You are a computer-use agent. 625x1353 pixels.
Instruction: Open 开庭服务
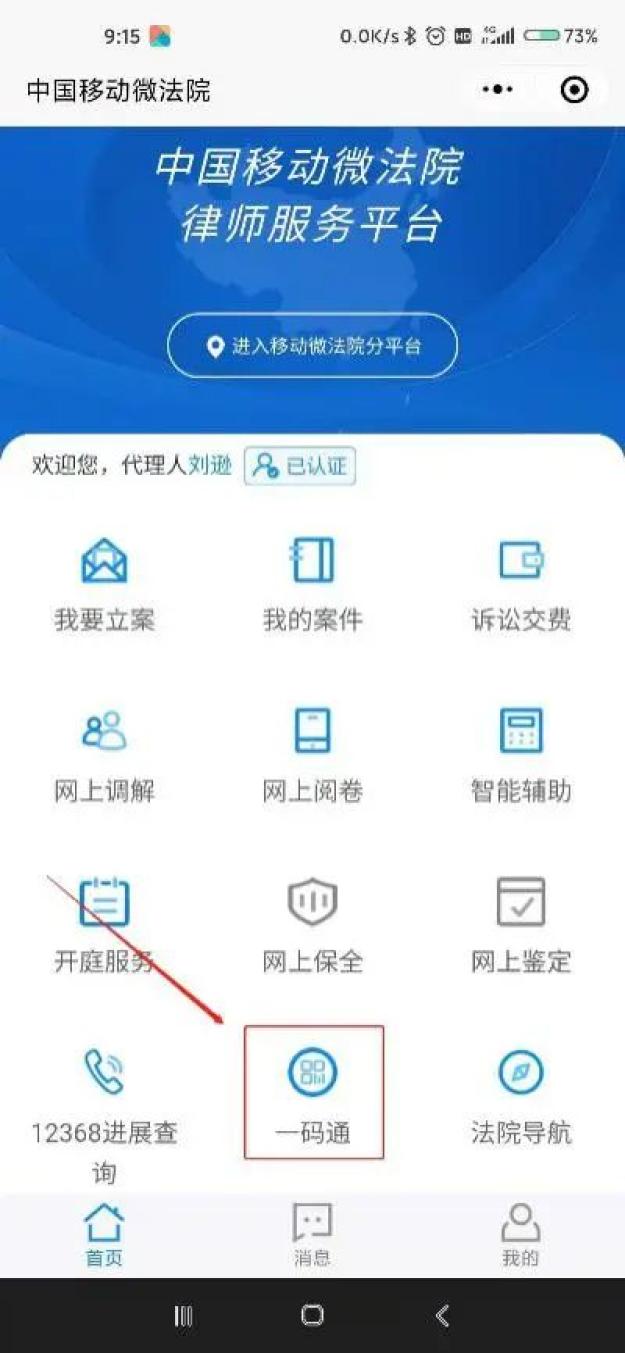pos(104,927)
